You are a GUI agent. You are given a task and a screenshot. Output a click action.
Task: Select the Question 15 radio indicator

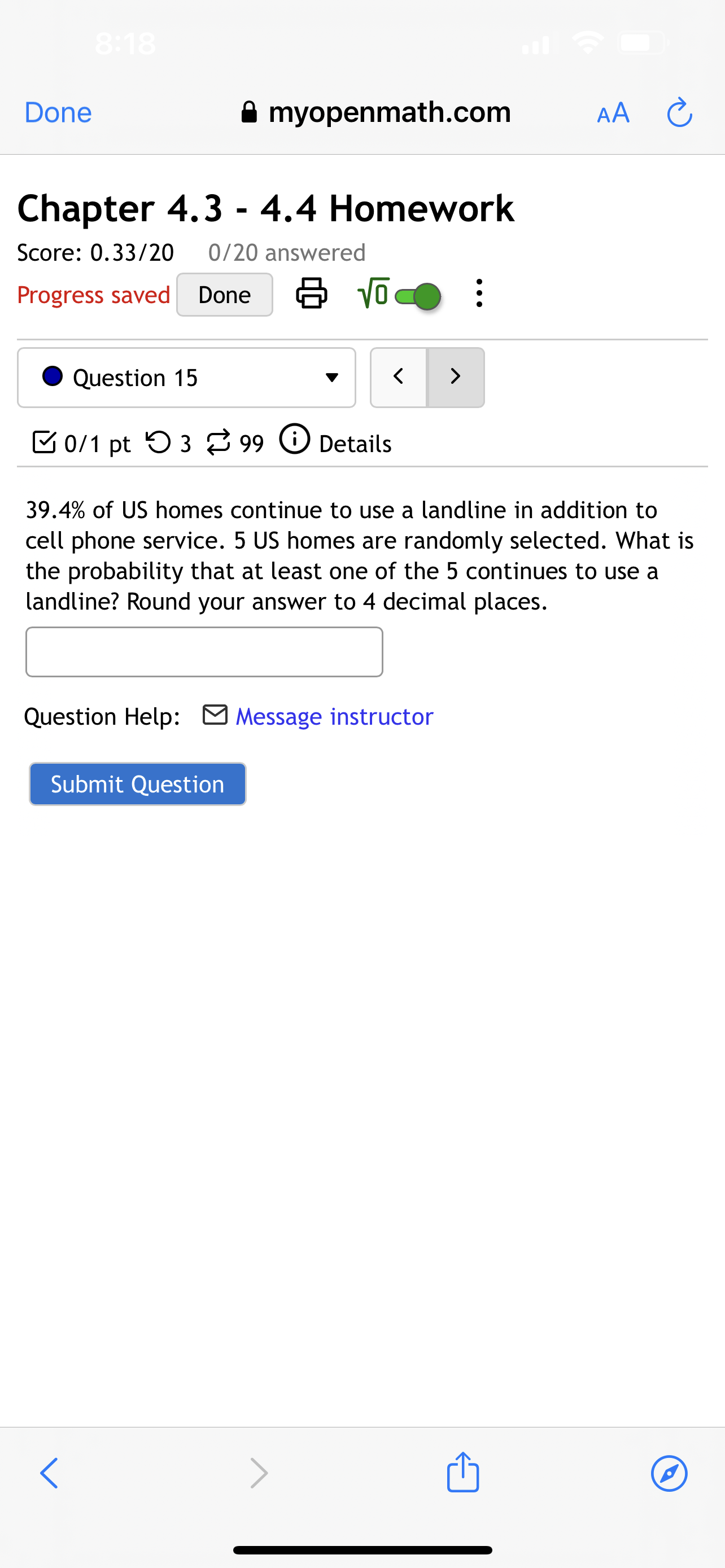coord(53,377)
